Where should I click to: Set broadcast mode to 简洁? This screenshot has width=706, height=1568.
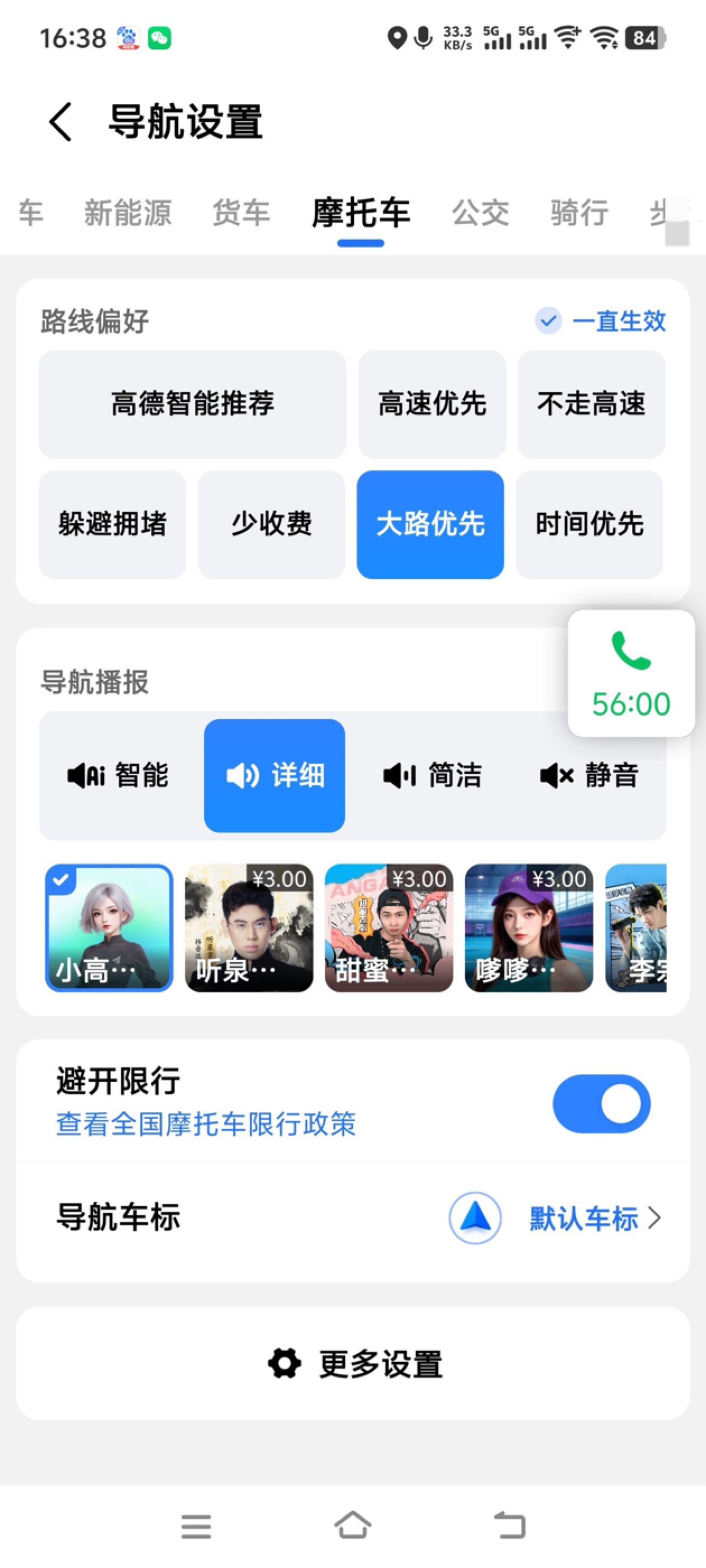coord(432,775)
